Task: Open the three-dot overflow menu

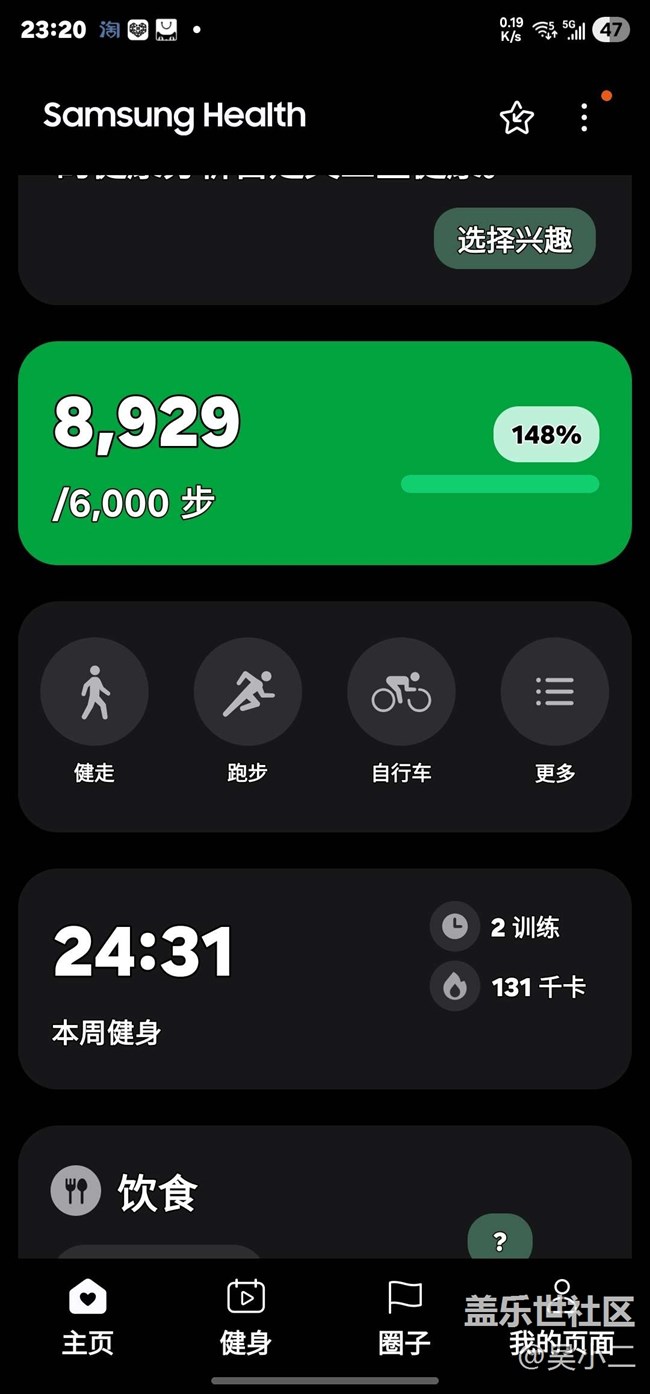Action: pos(584,118)
